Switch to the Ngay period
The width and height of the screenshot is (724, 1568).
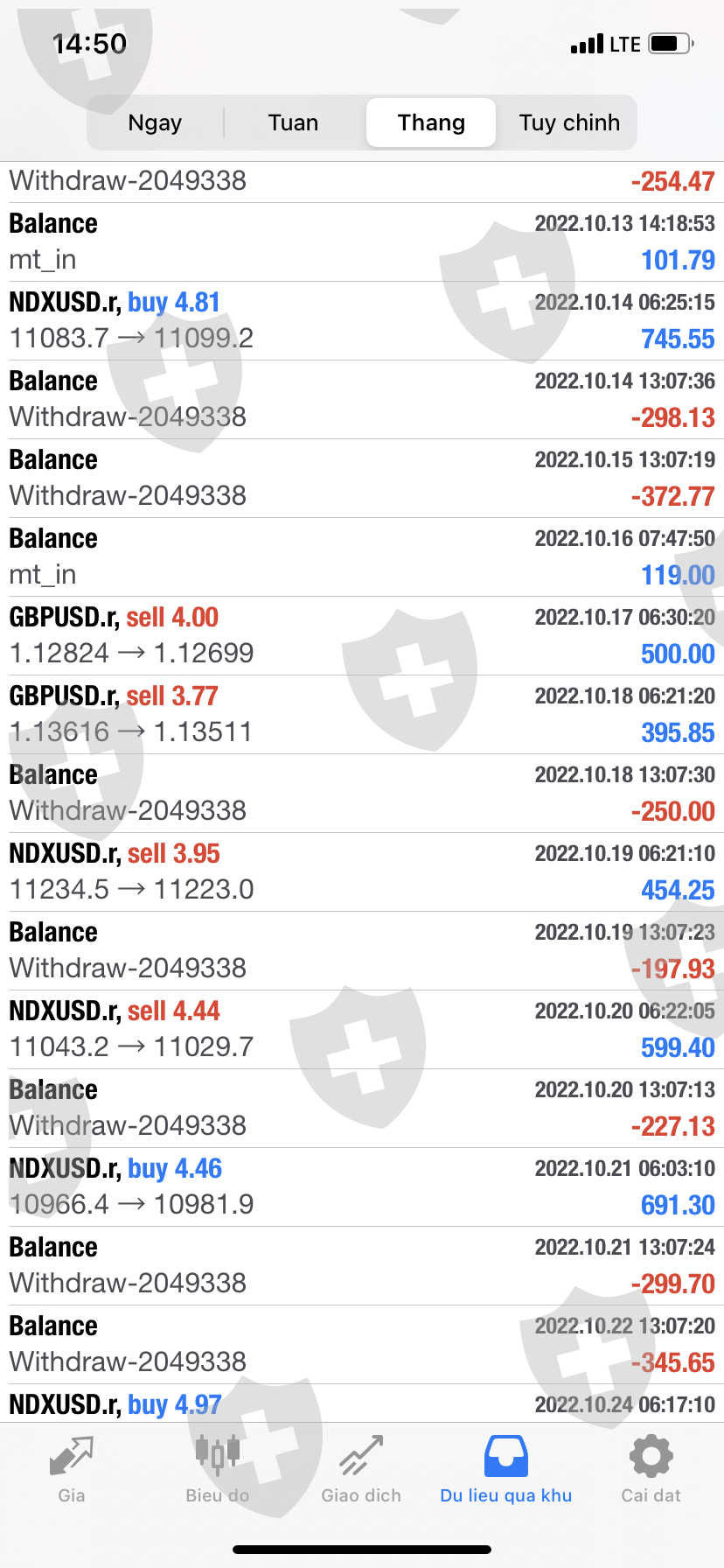pos(155,122)
